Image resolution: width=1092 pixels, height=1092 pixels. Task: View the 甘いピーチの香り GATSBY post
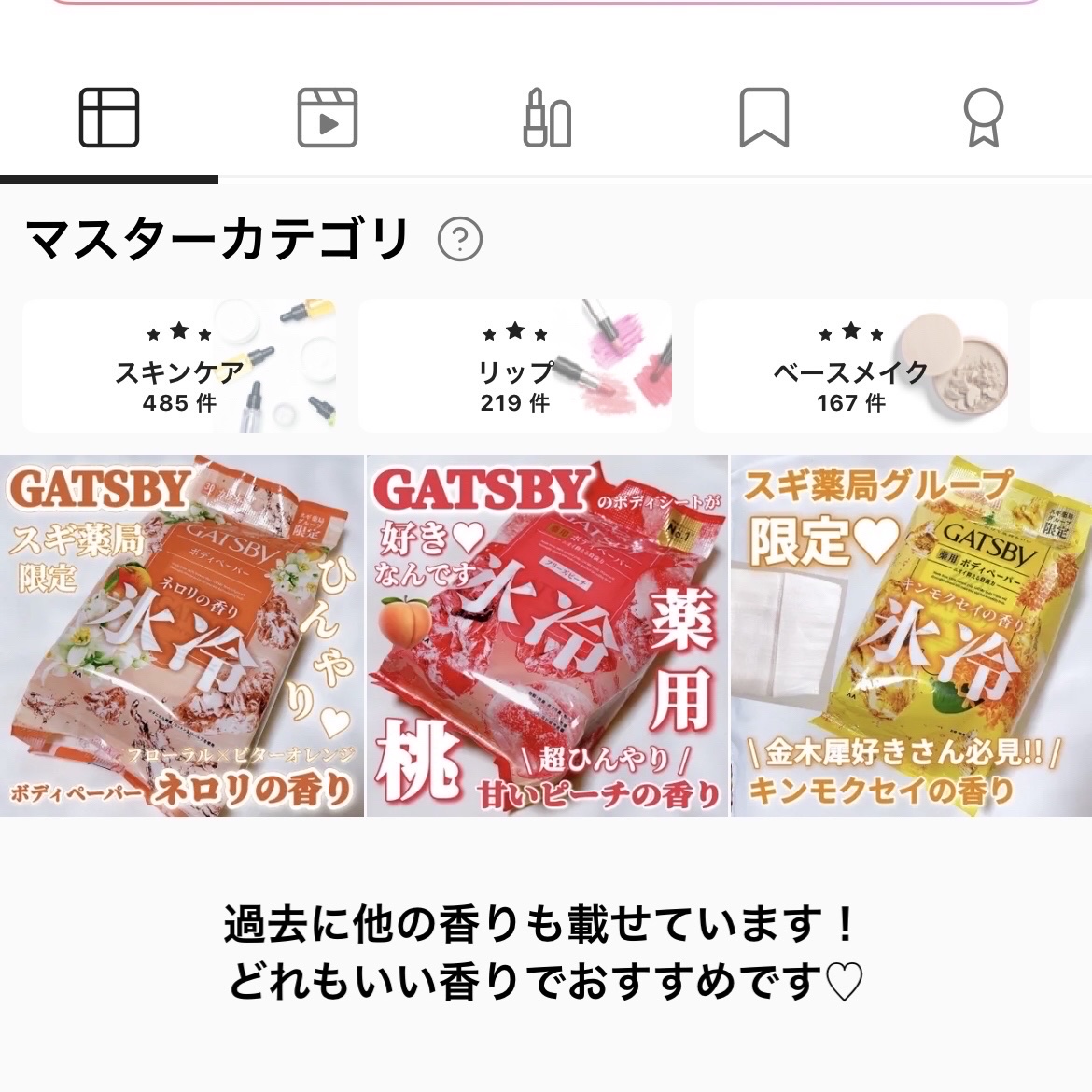pyautogui.click(x=547, y=636)
